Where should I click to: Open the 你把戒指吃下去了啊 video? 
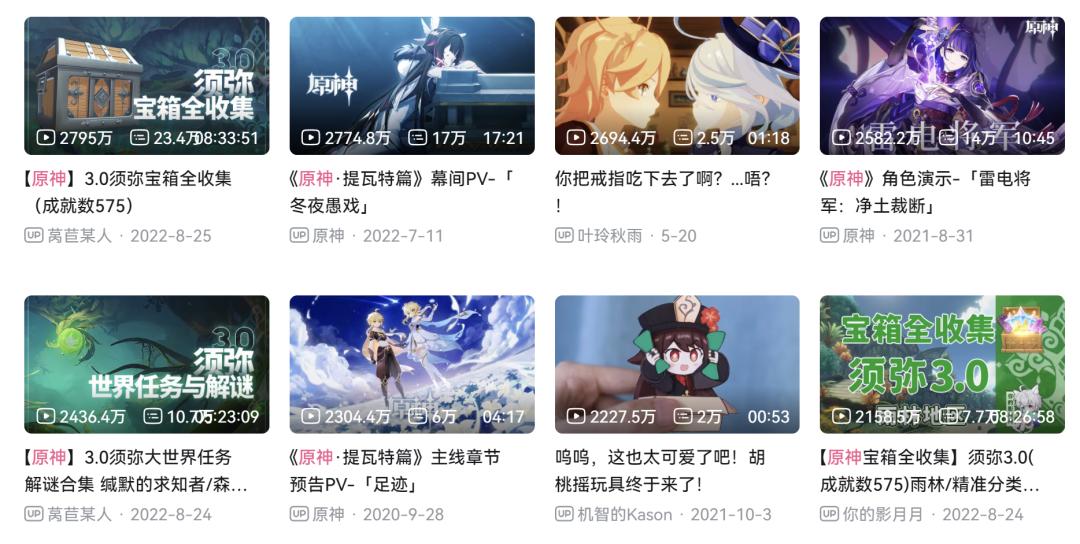[677, 85]
